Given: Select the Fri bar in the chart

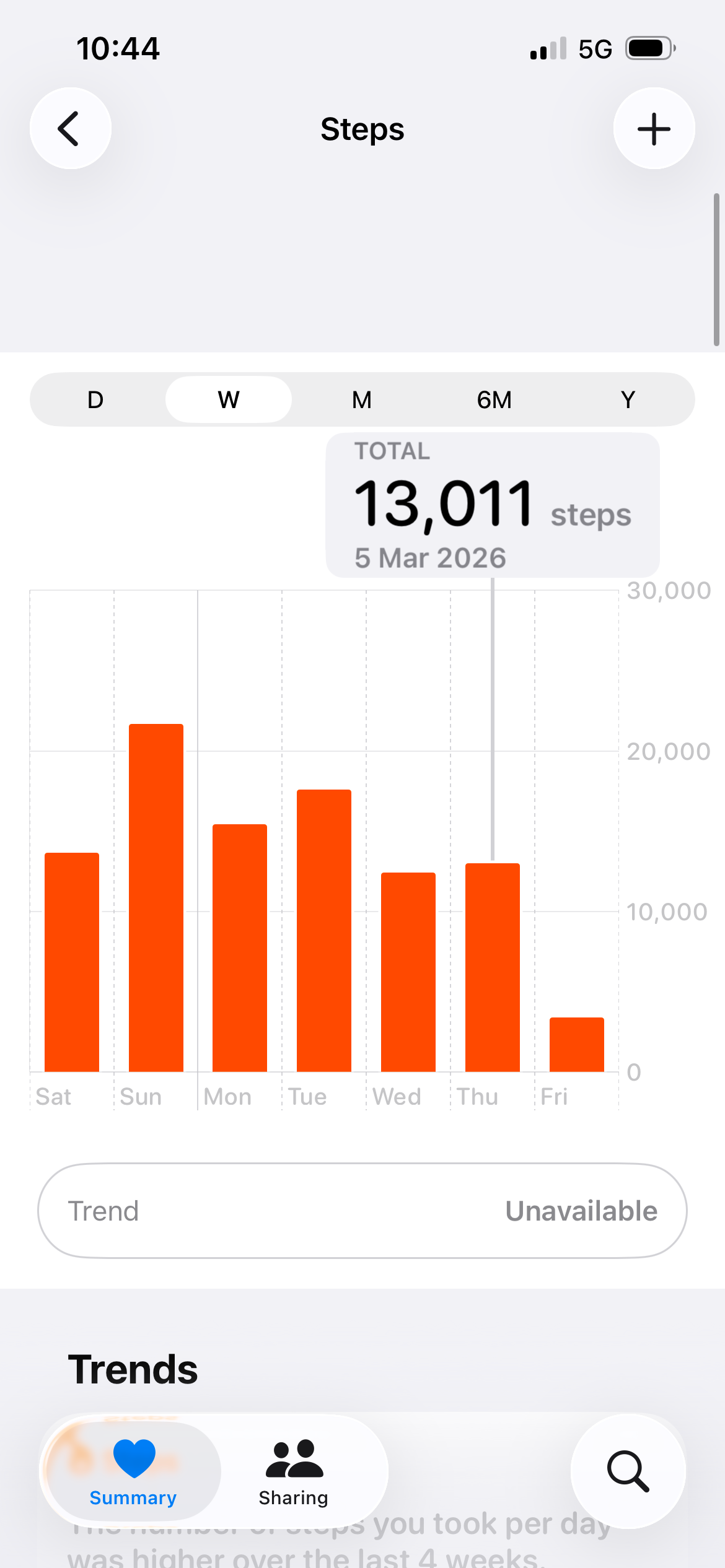Looking at the screenshot, I should click(577, 1044).
